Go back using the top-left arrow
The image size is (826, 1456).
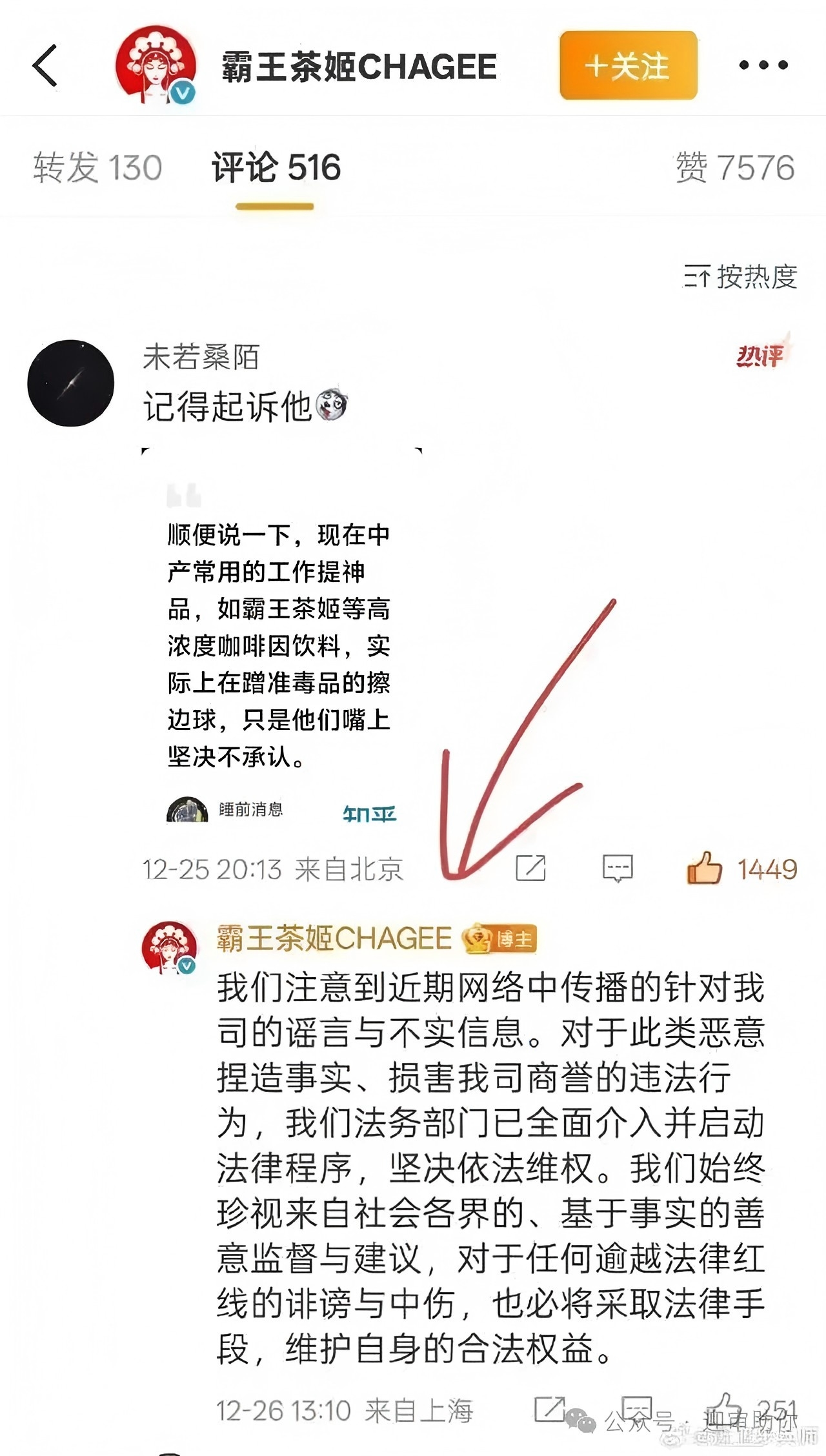pos(45,65)
